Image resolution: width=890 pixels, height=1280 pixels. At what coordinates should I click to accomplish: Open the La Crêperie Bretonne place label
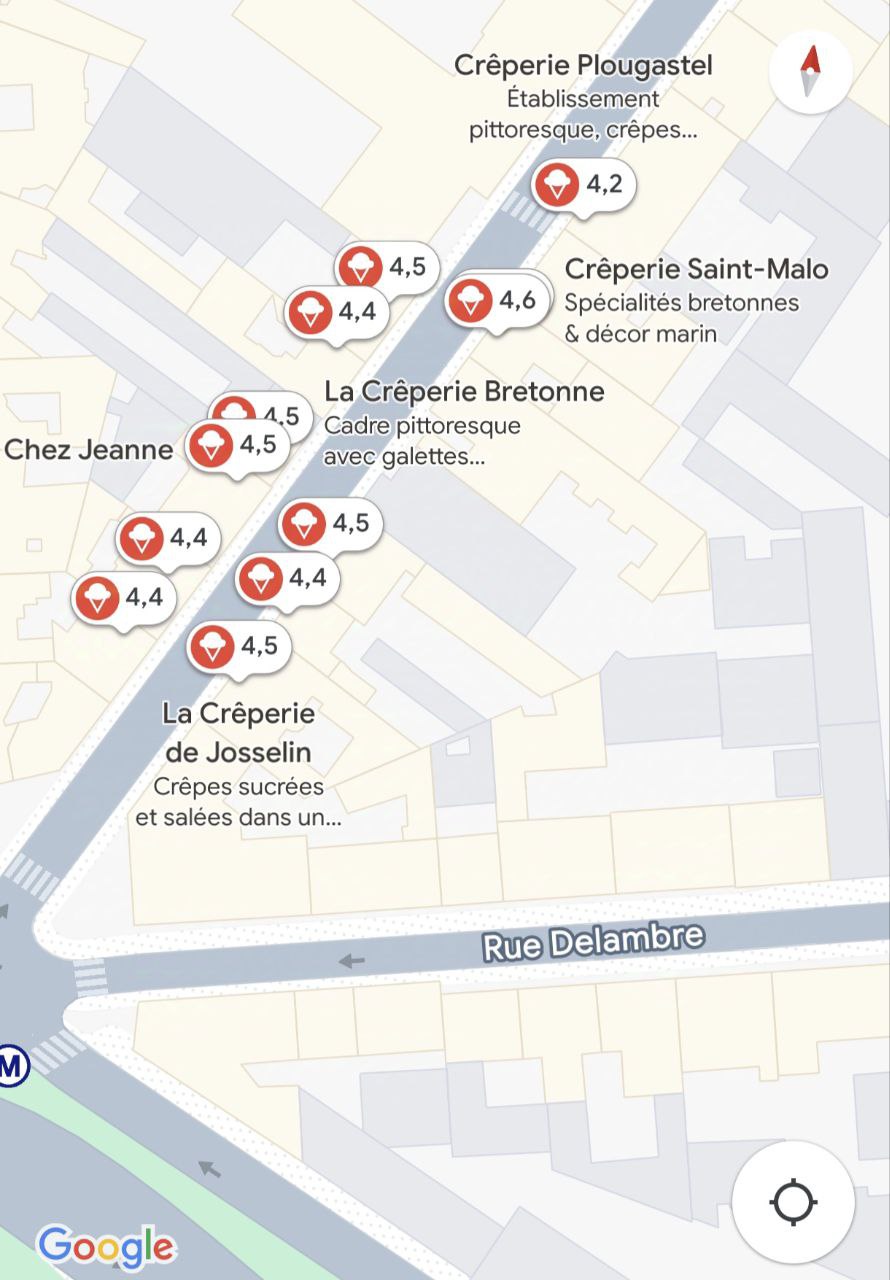(464, 391)
